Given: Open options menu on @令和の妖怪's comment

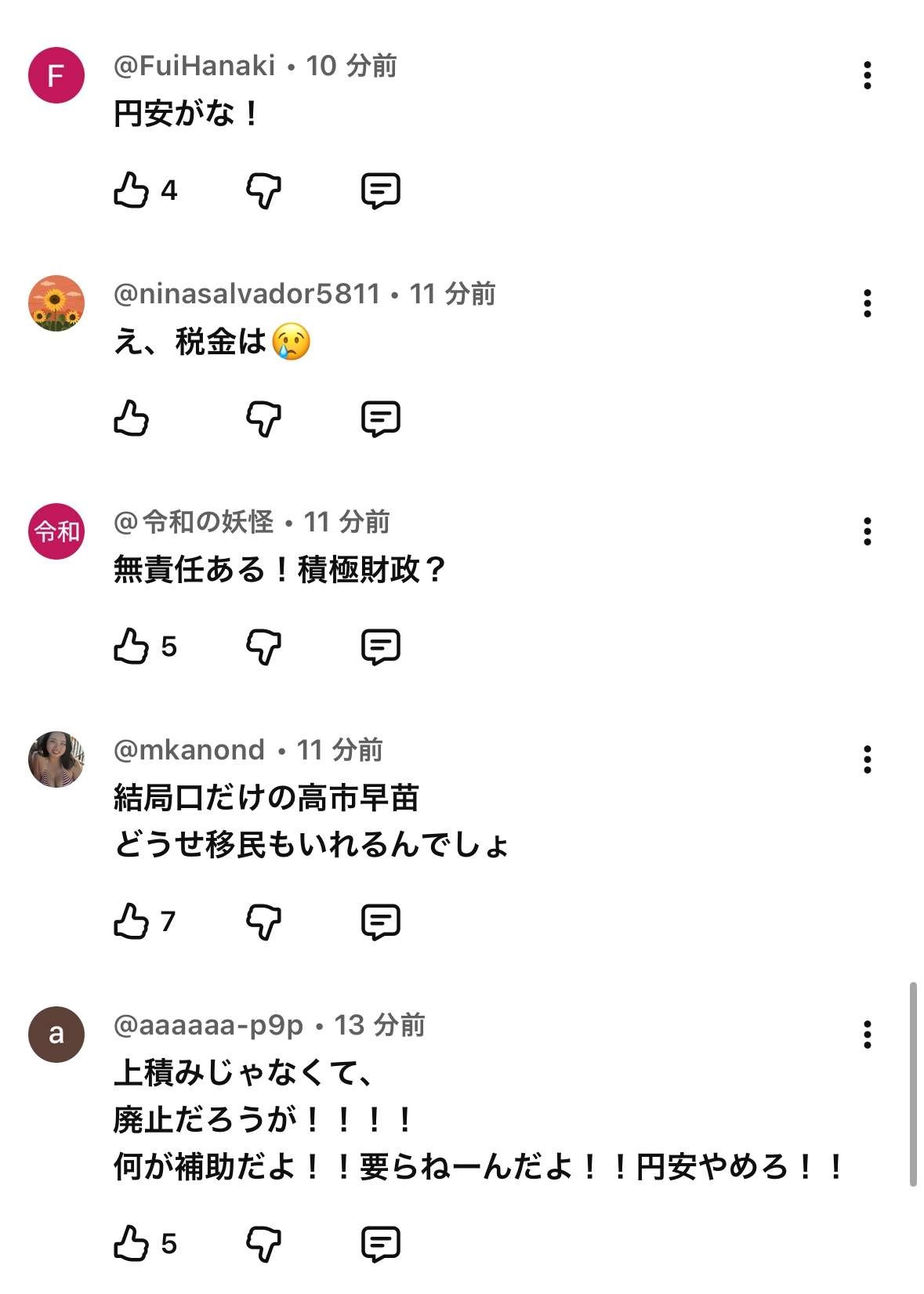Looking at the screenshot, I should (x=867, y=531).
